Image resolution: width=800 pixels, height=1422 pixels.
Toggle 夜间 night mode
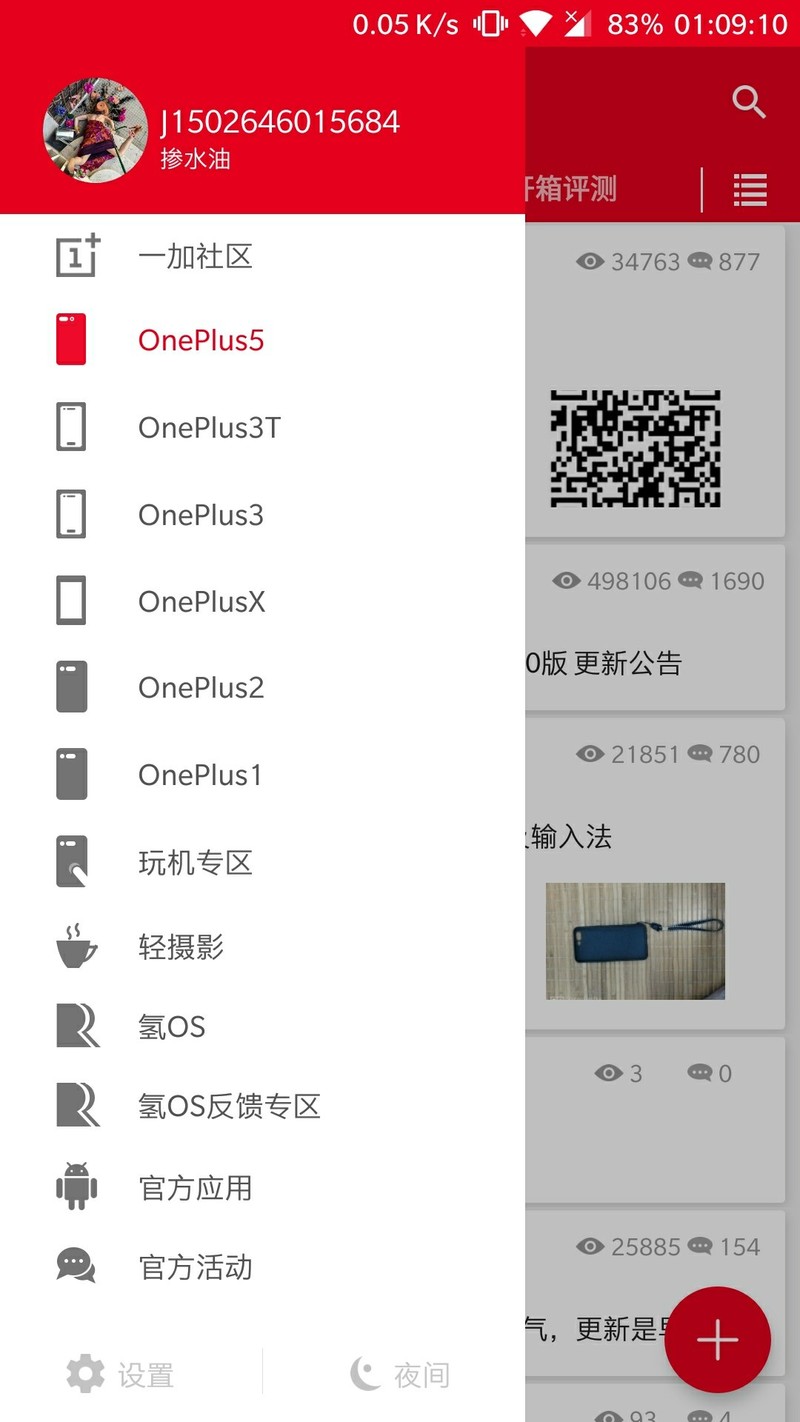400,1375
